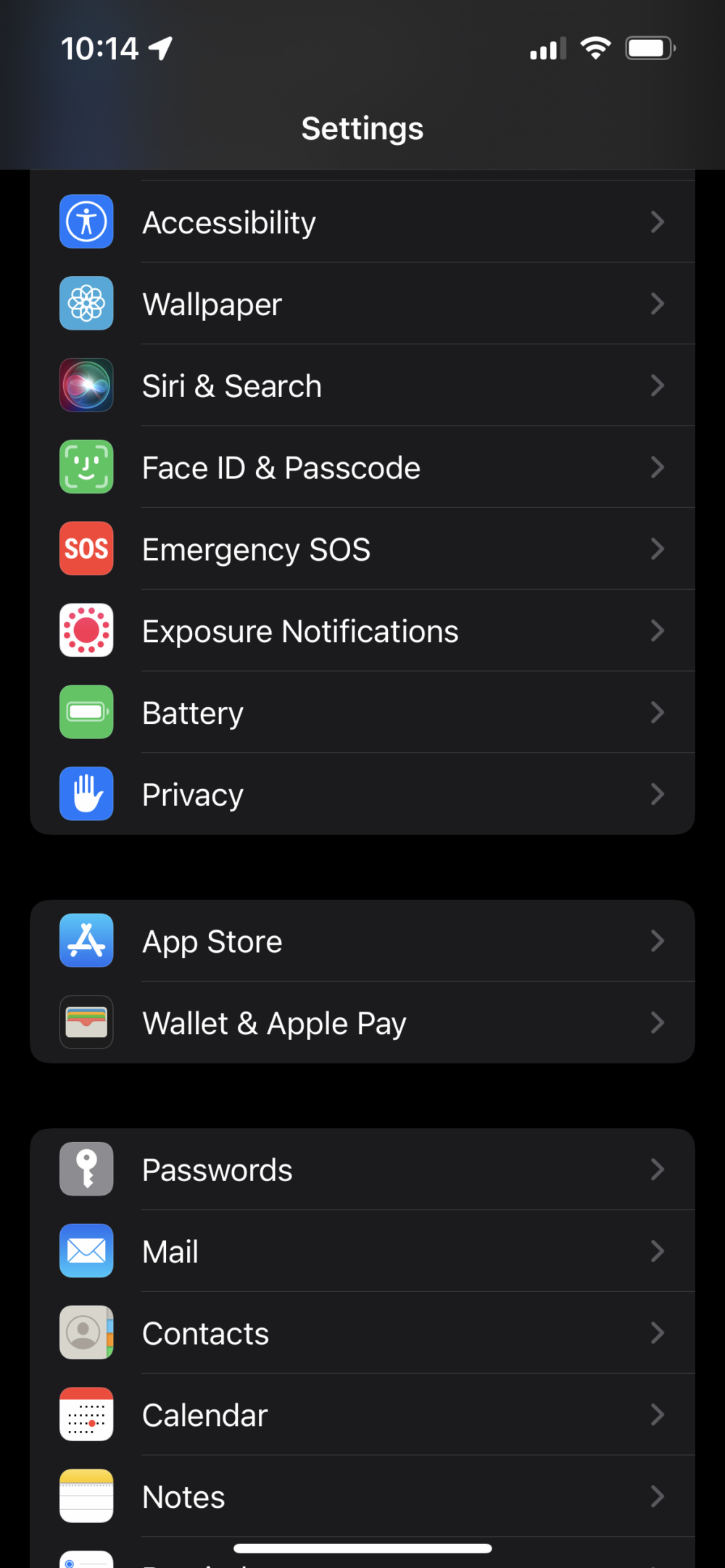
Task: Open the Battery settings row
Action: 362,712
